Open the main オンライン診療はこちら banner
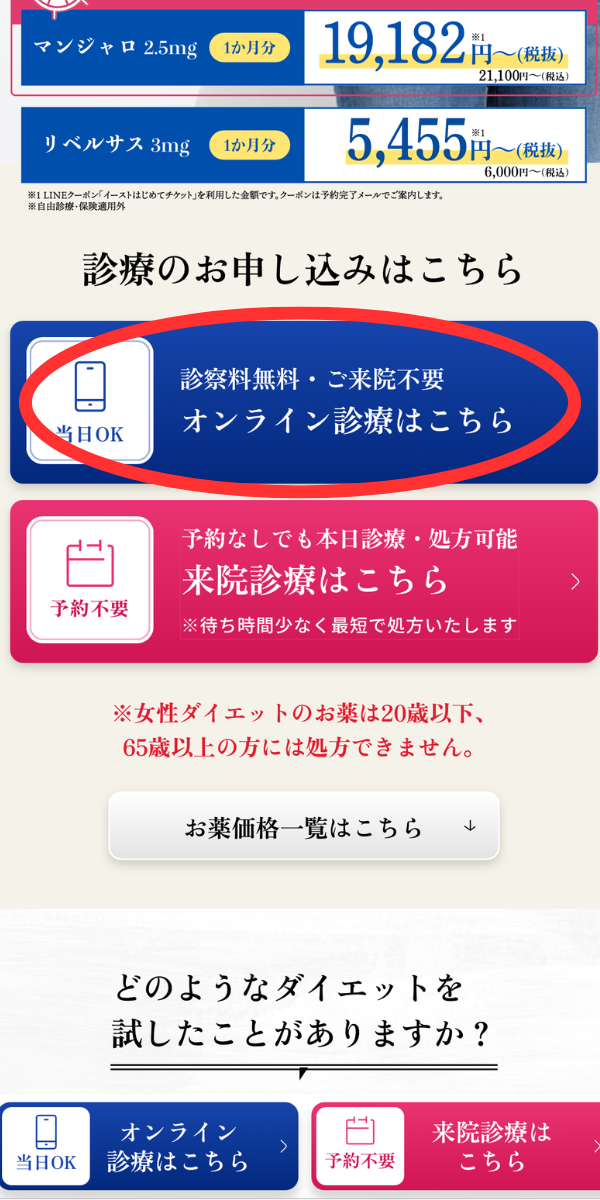Viewport: 600px width, 1200px height. point(304,402)
